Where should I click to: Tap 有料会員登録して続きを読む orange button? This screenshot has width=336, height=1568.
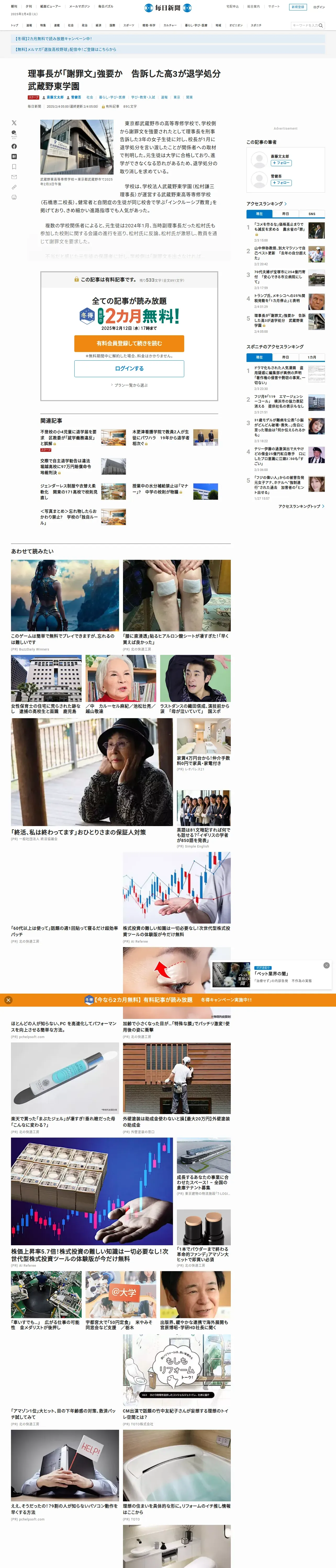[129, 343]
